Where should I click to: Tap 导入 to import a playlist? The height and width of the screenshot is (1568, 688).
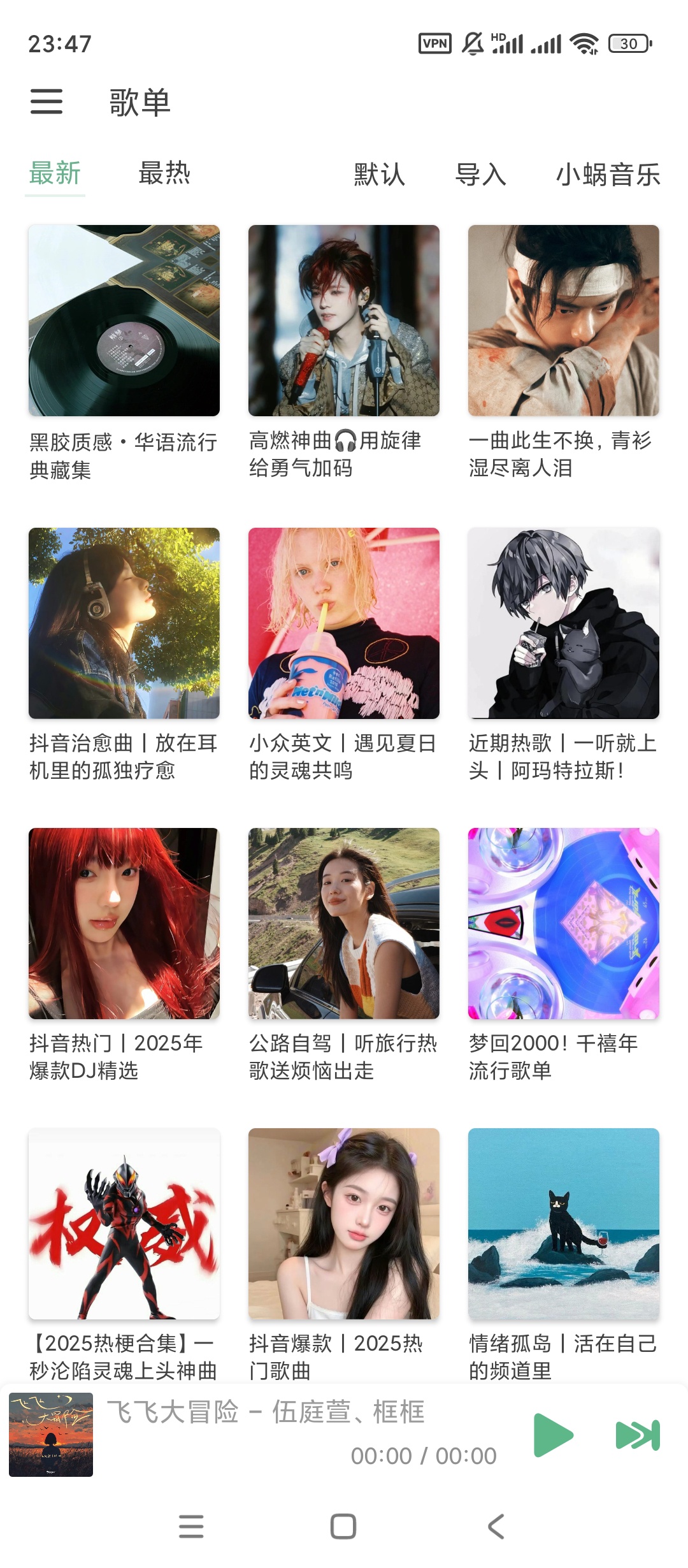tap(480, 175)
